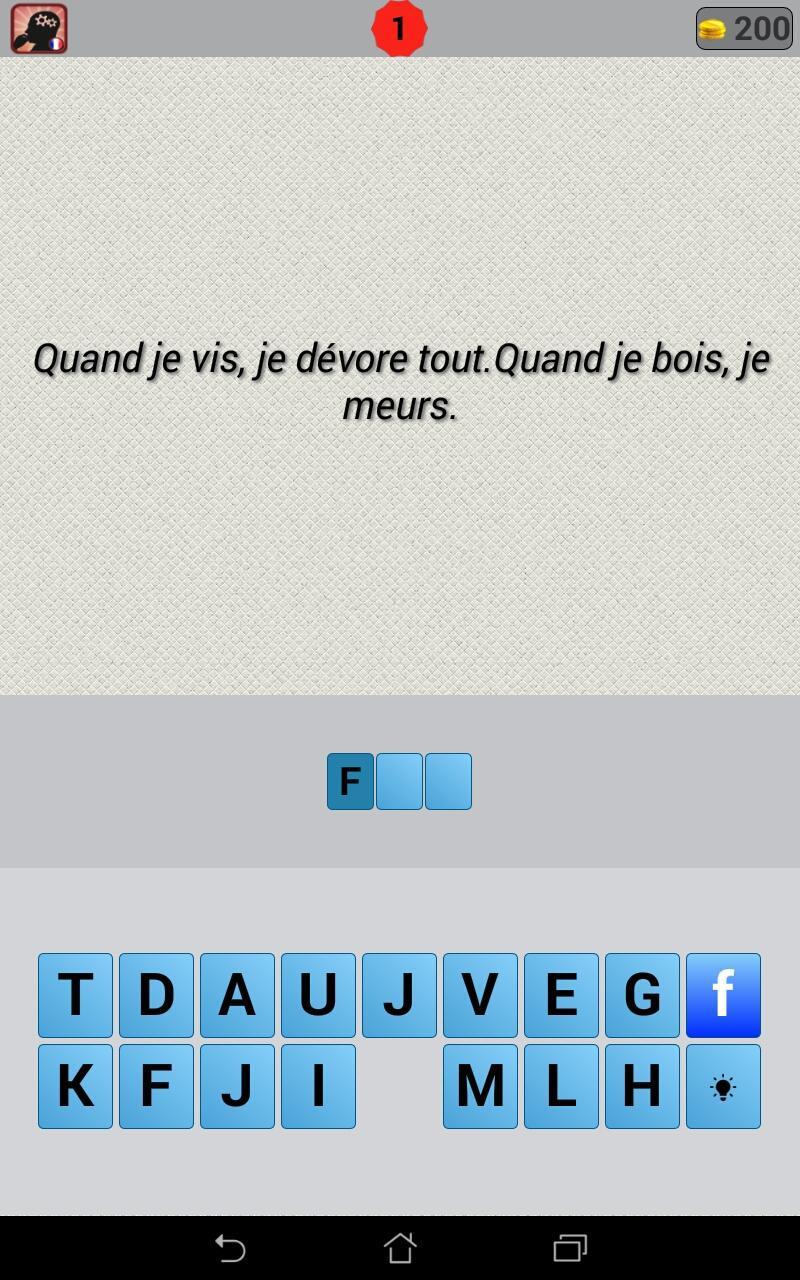Screen dimensions: 800x1280
Task: Tap the game icon in the top bar
Action: [39, 28]
